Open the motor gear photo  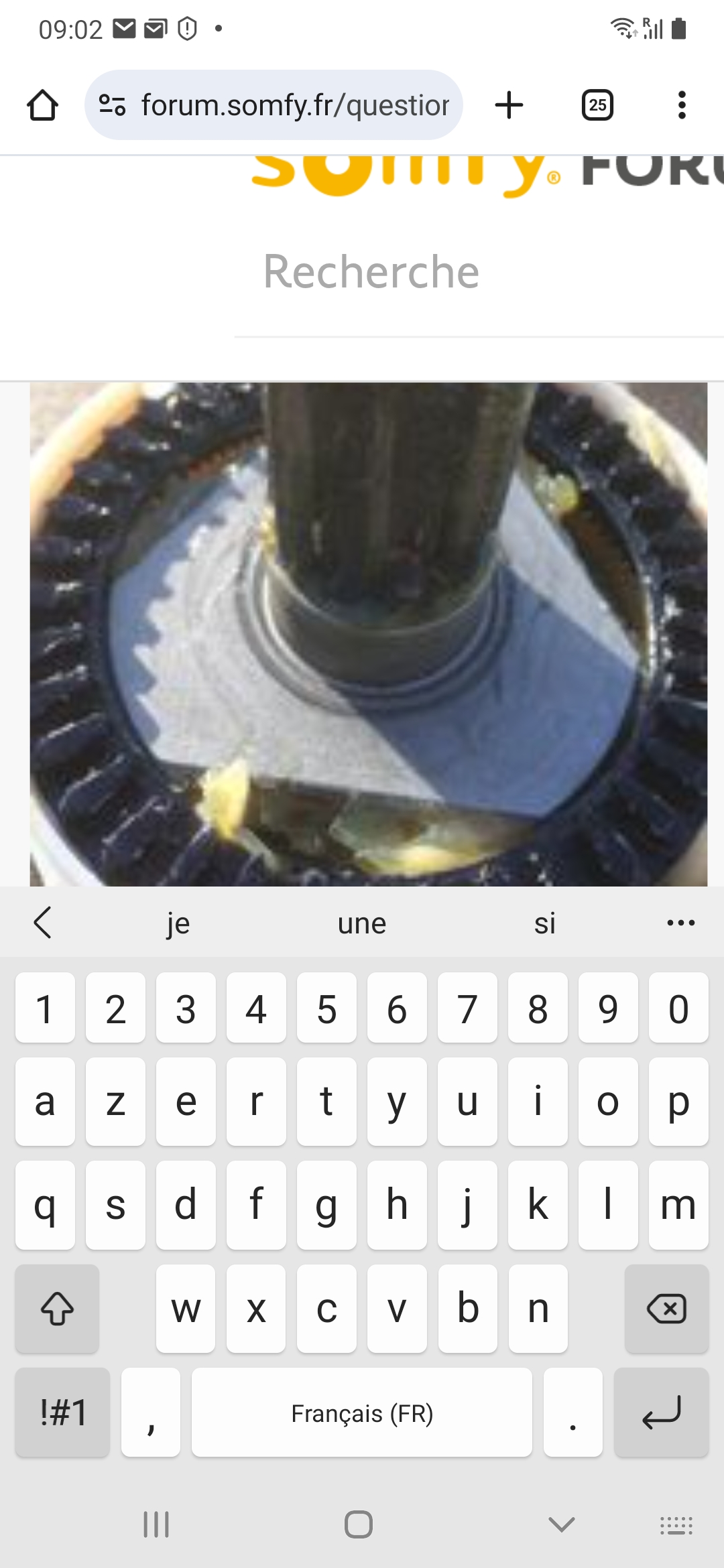[369, 634]
